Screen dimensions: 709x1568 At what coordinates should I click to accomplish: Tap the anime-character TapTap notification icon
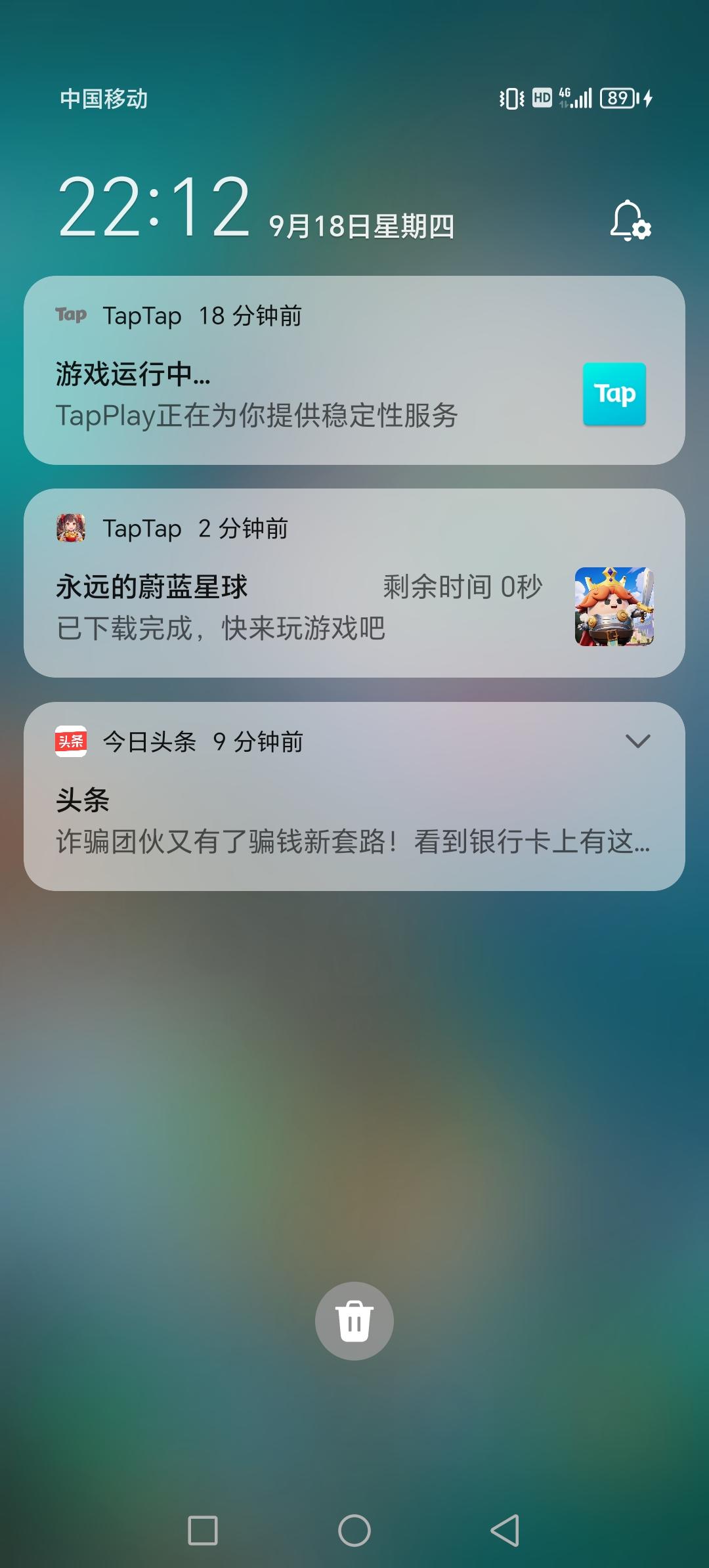(x=72, y=529)
